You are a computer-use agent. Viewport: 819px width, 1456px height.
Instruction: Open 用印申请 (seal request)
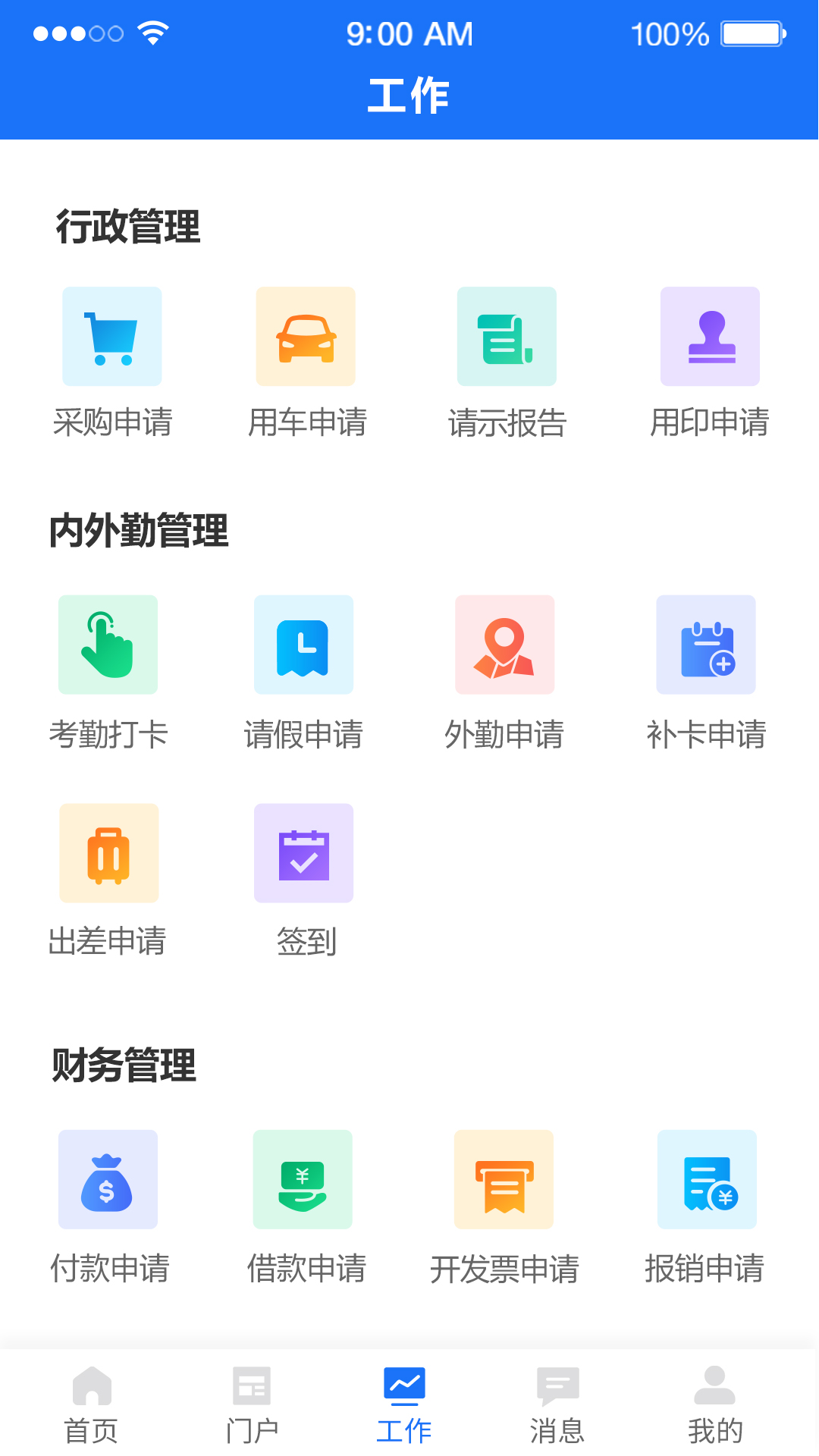pyautogui.click(x=710, y=337)
